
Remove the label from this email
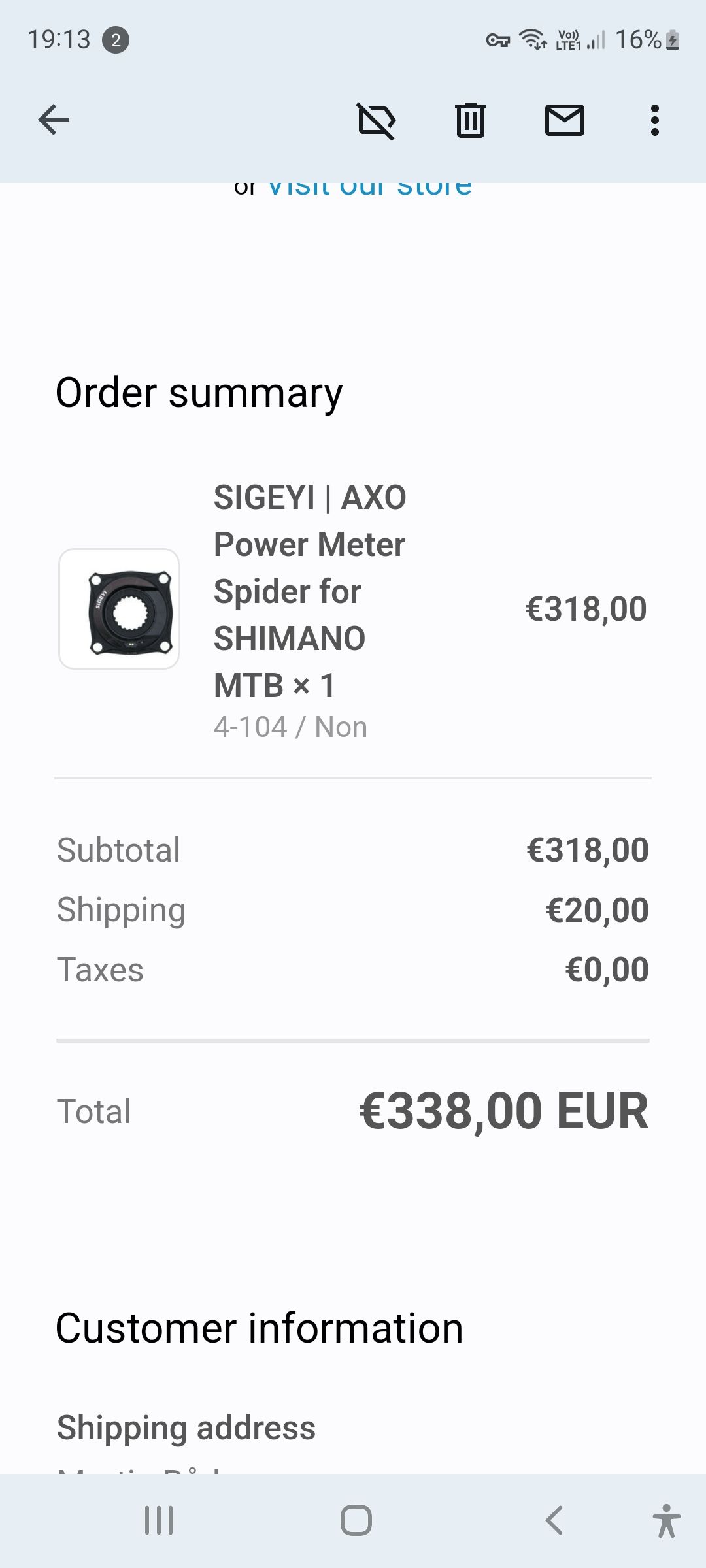377,120
